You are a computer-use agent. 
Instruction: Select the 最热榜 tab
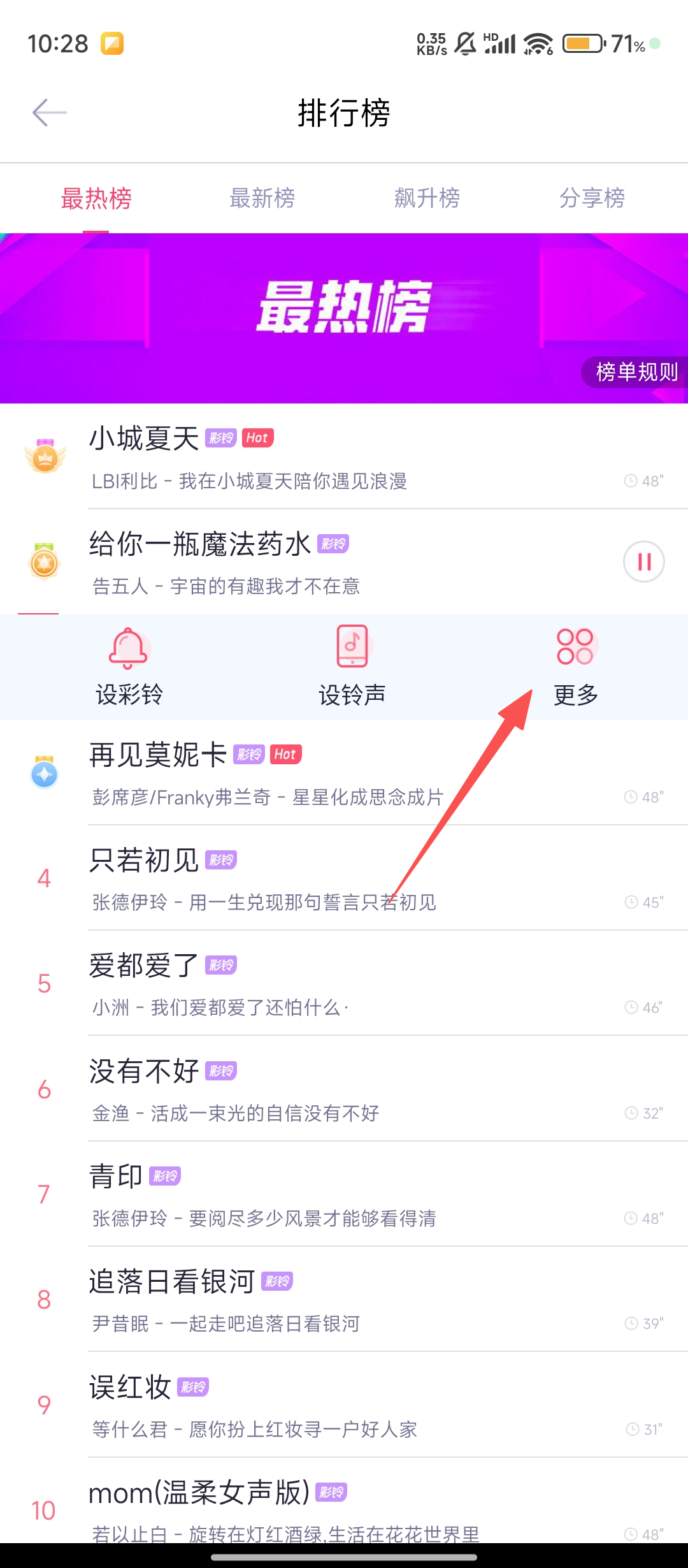(x=96, y=198)
